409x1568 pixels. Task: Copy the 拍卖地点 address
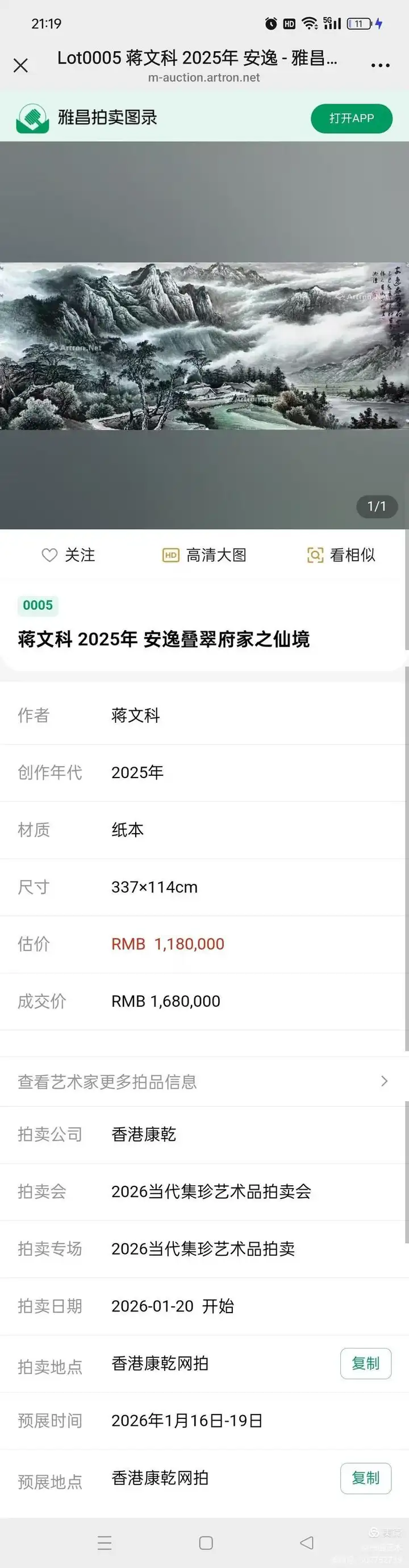pos(365,1363)
